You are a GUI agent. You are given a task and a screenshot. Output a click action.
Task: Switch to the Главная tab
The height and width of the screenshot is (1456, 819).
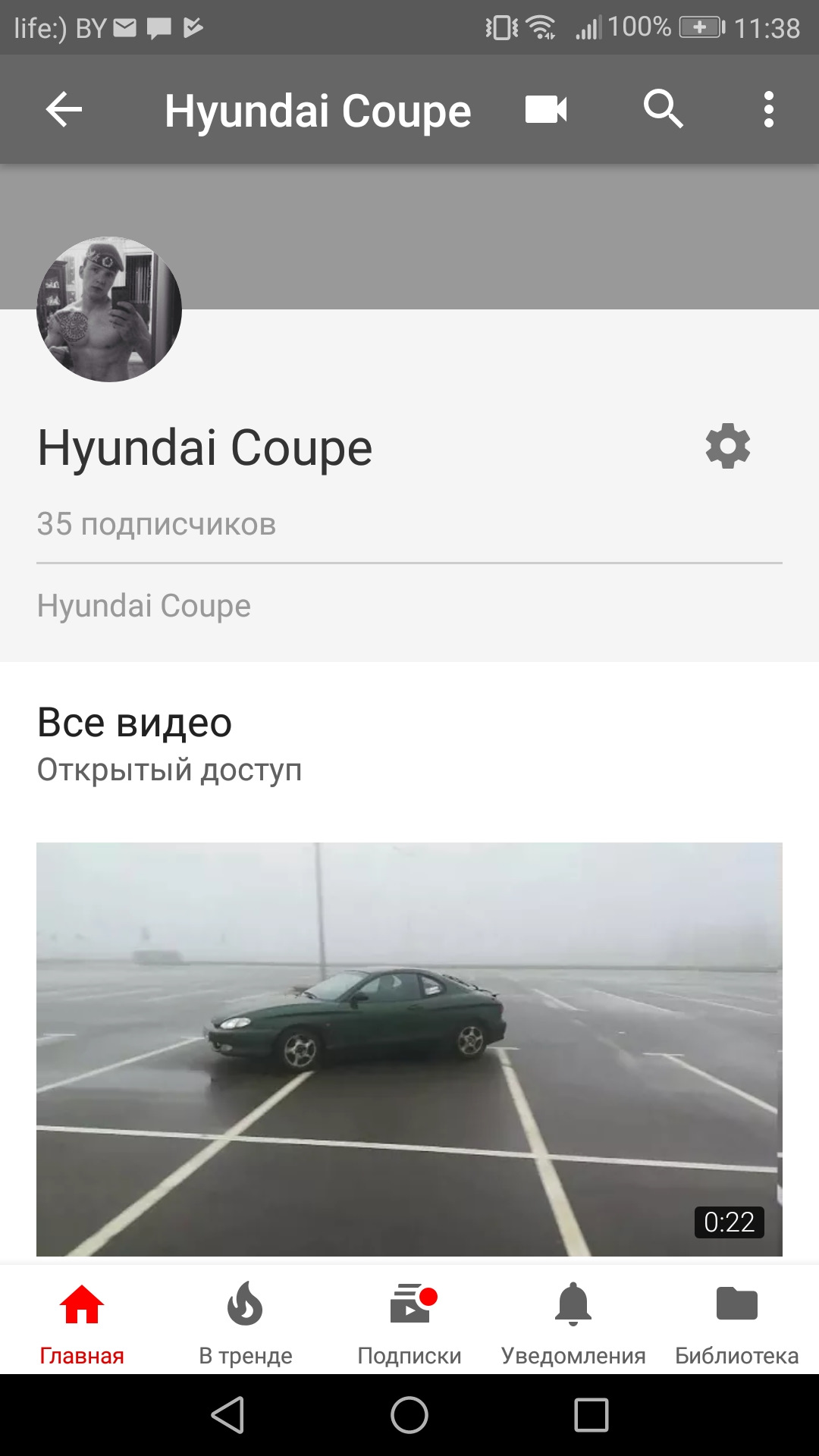(x=82, y=1321)
